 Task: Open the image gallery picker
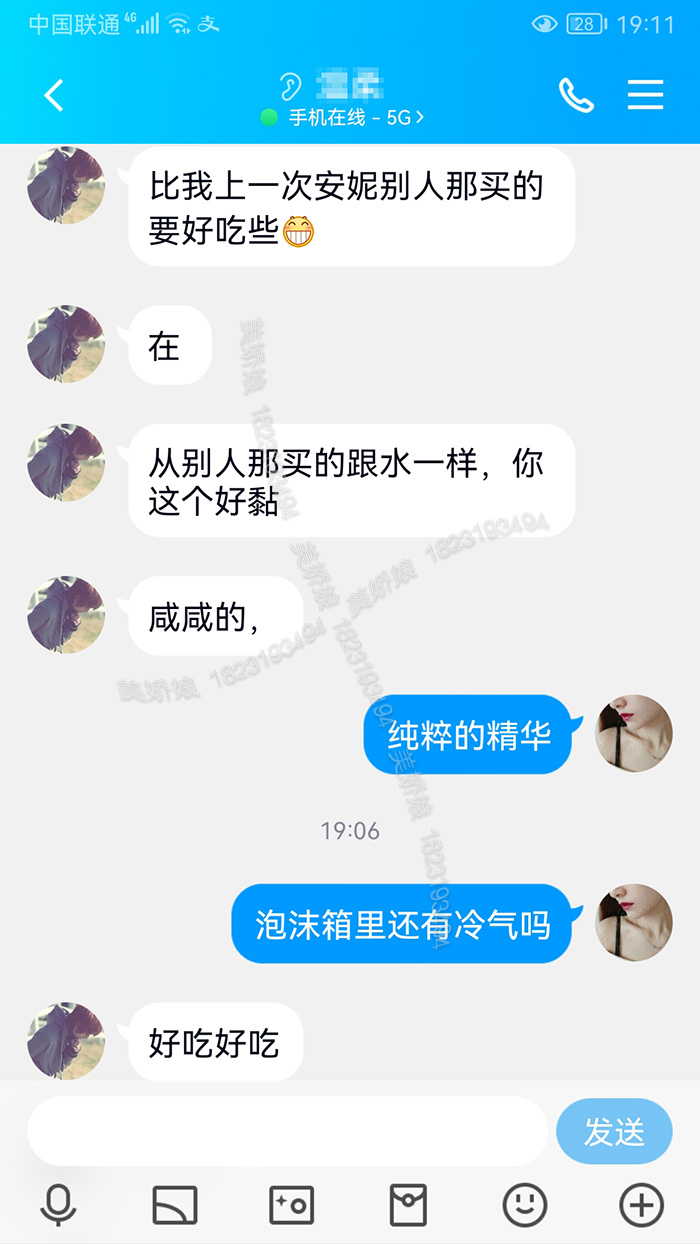175,1205
